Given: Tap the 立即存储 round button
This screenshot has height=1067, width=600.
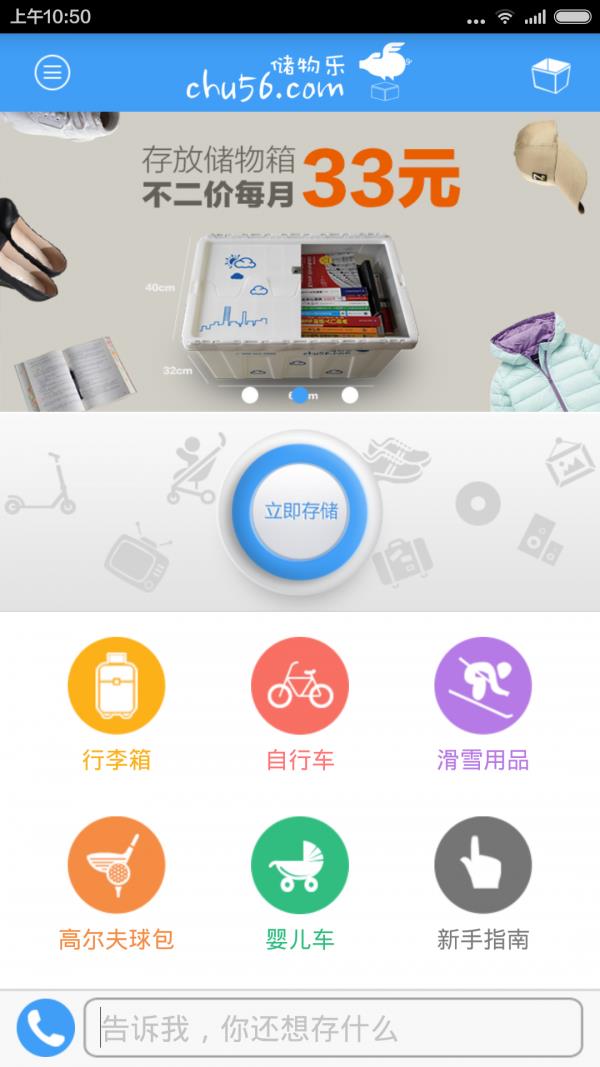Looking at the screenshot, I should click(x=300, y=511).
